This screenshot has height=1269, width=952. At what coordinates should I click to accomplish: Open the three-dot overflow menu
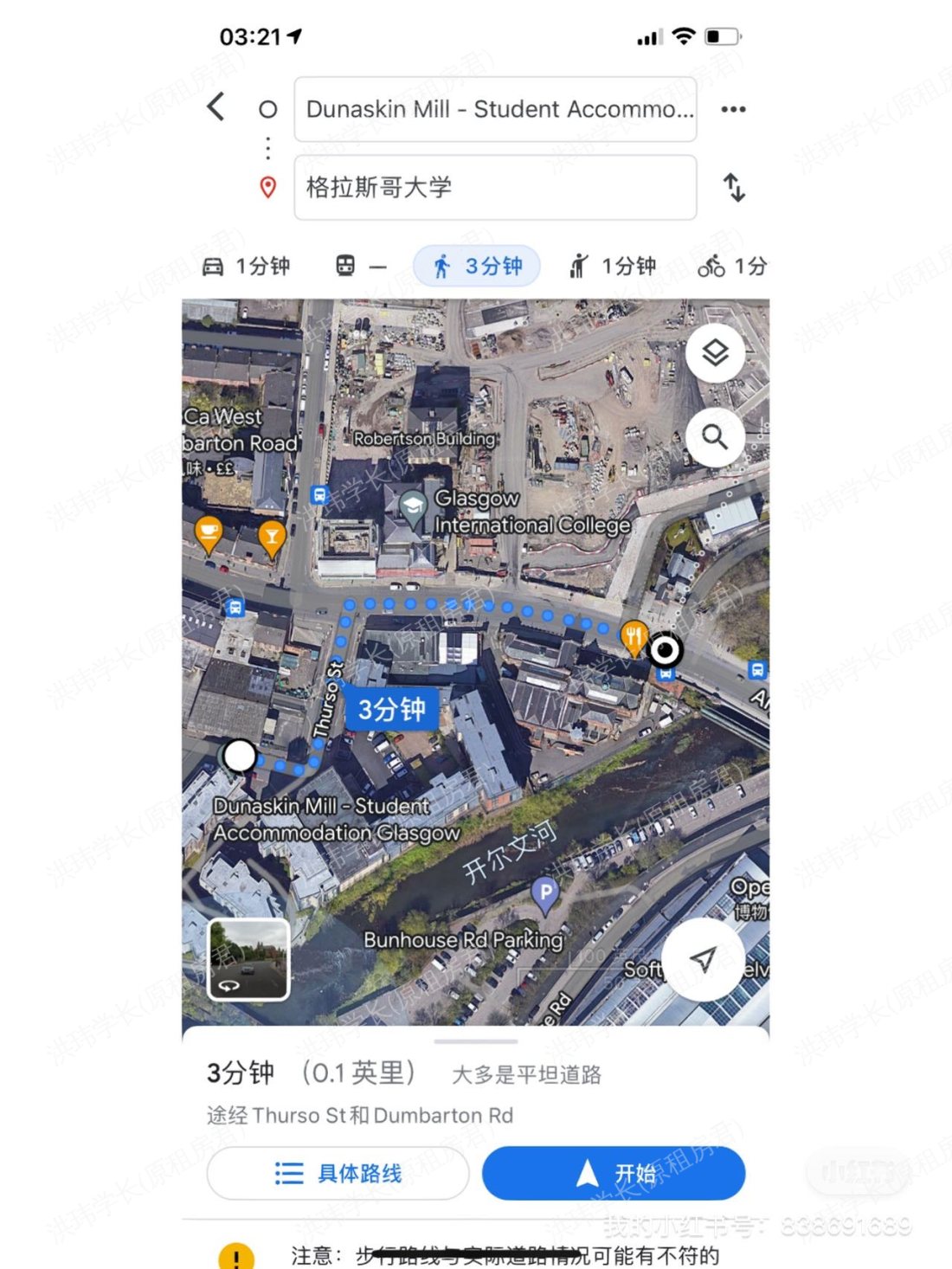point(733,109)
